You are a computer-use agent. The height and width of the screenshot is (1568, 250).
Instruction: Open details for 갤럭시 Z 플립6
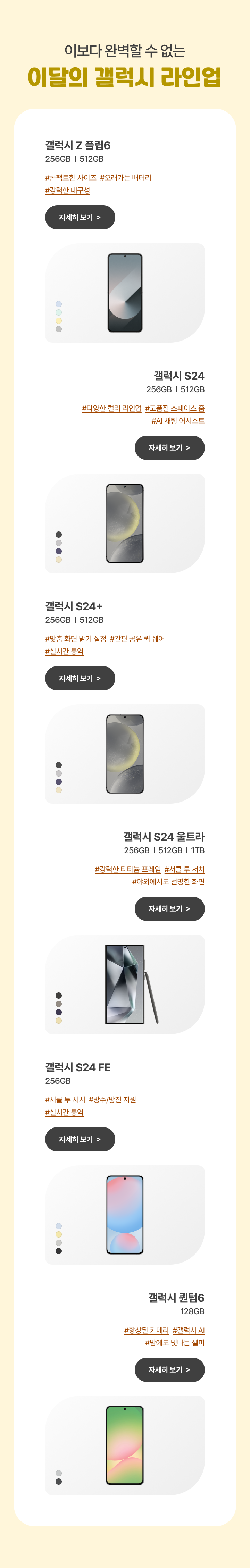tap(80, 217)
